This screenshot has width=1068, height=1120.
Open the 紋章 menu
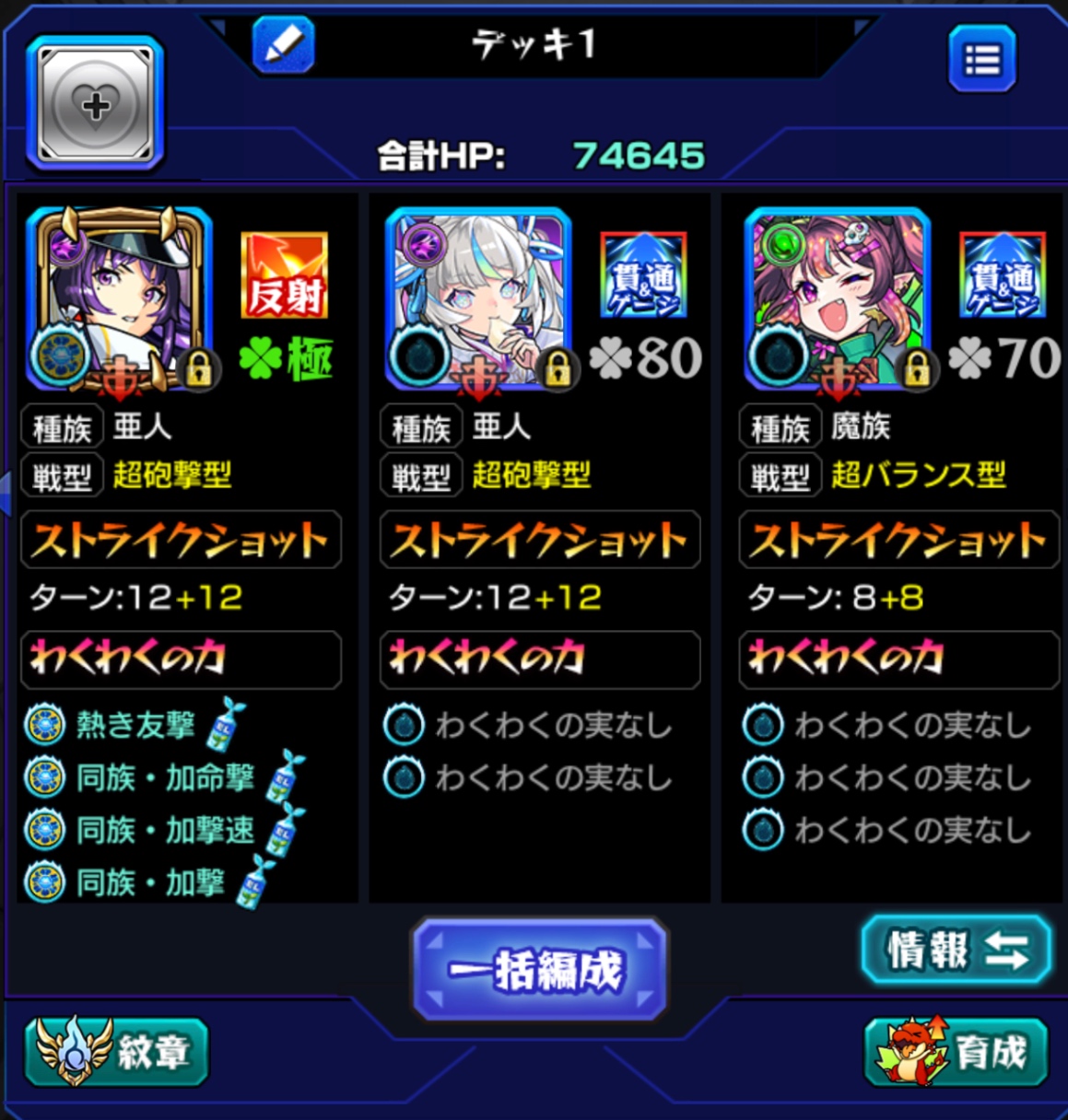pyautogui.click(x=116, y=1052)
